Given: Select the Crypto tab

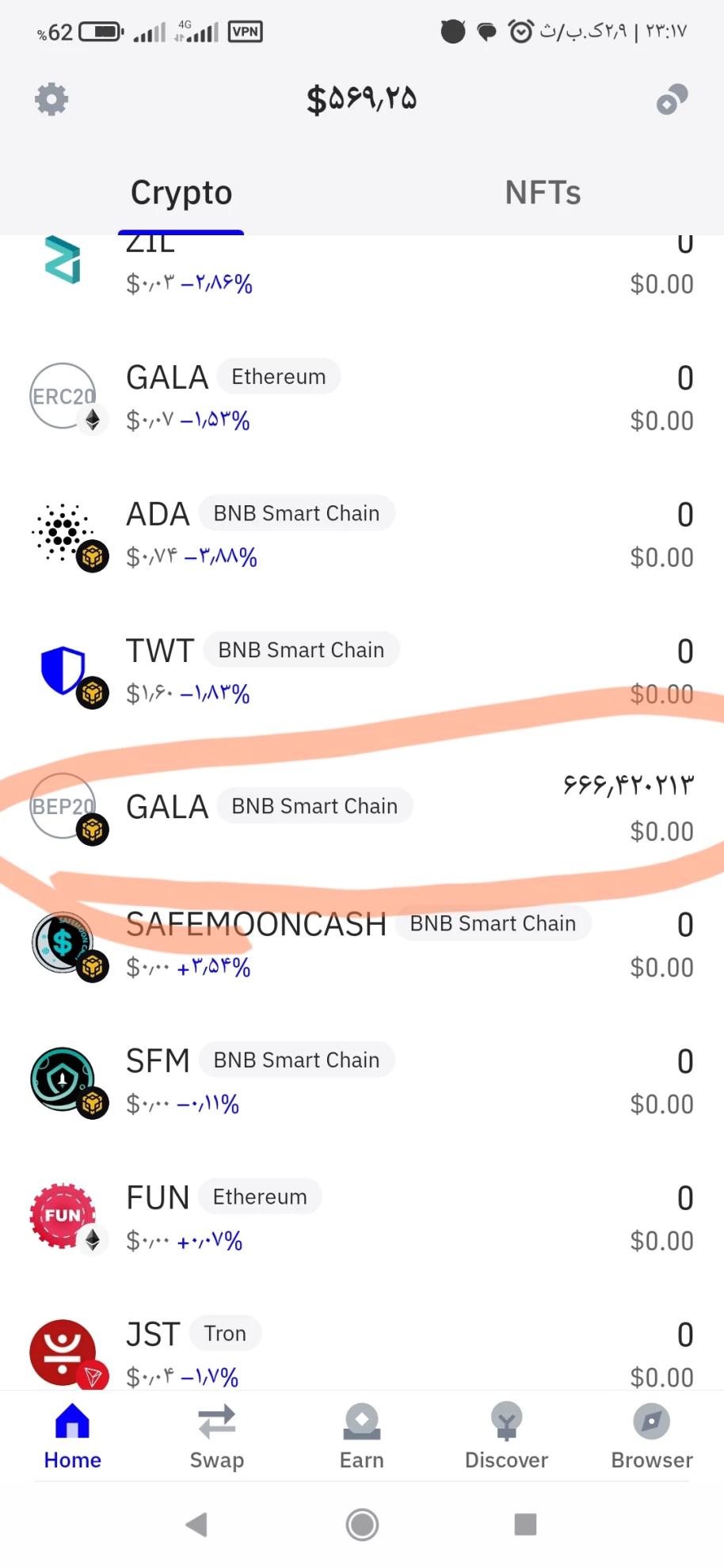Looking at the screenshot, I should pos(181,192).
